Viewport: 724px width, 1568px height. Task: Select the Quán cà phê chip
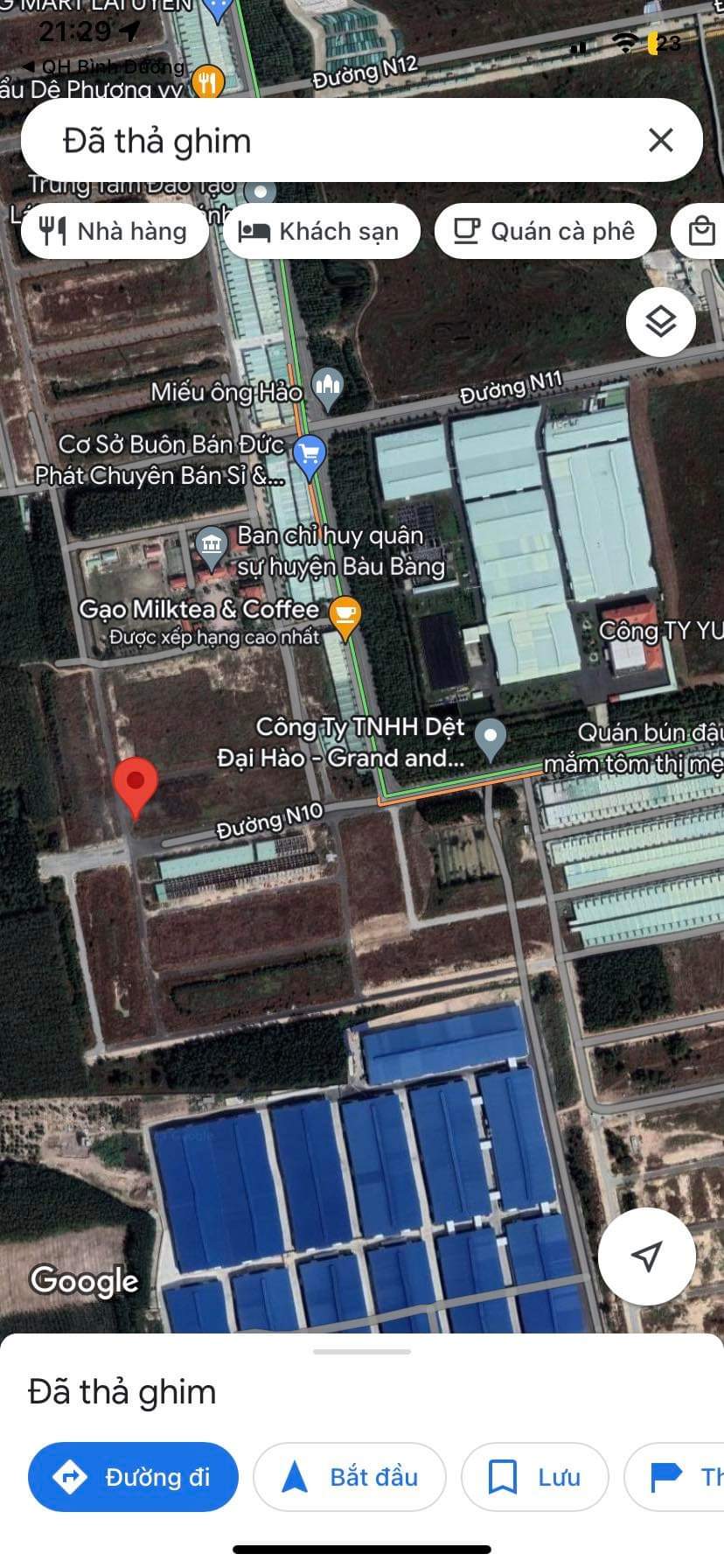point(545,231)
